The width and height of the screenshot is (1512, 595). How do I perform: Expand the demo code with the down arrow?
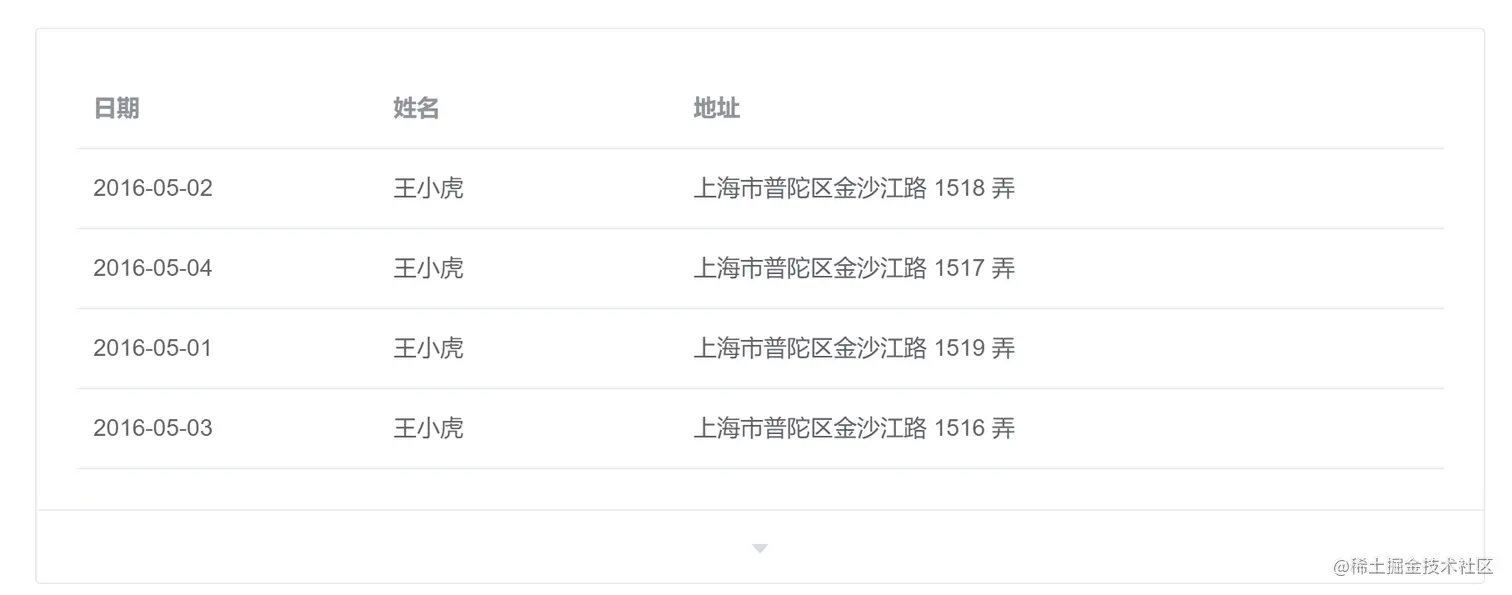coord(759,548)
